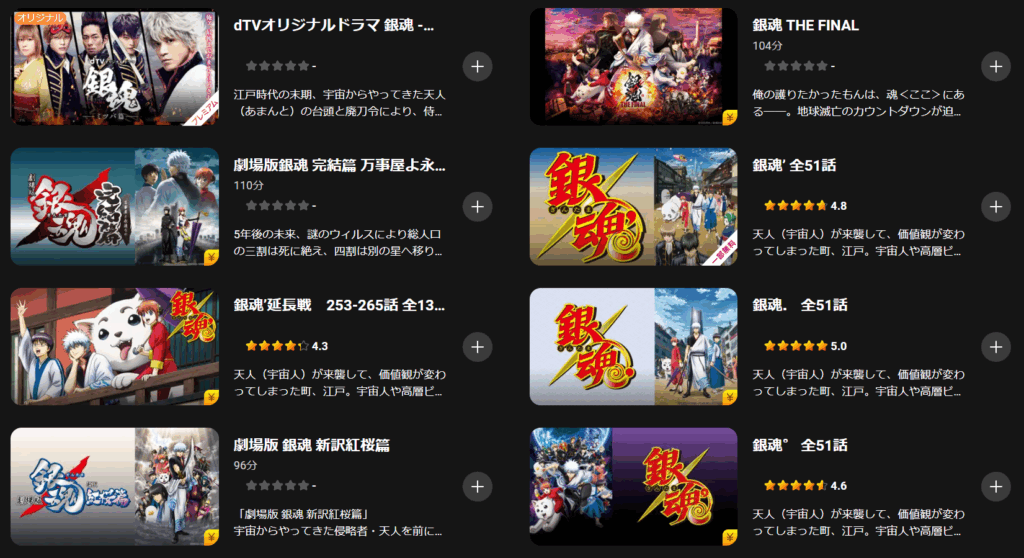Add 劇場版 銀魂 新訳紅桜篇 to list
Image resolution: width=1024 pixels, height=558 pixels.
click(x=477, y=487)
